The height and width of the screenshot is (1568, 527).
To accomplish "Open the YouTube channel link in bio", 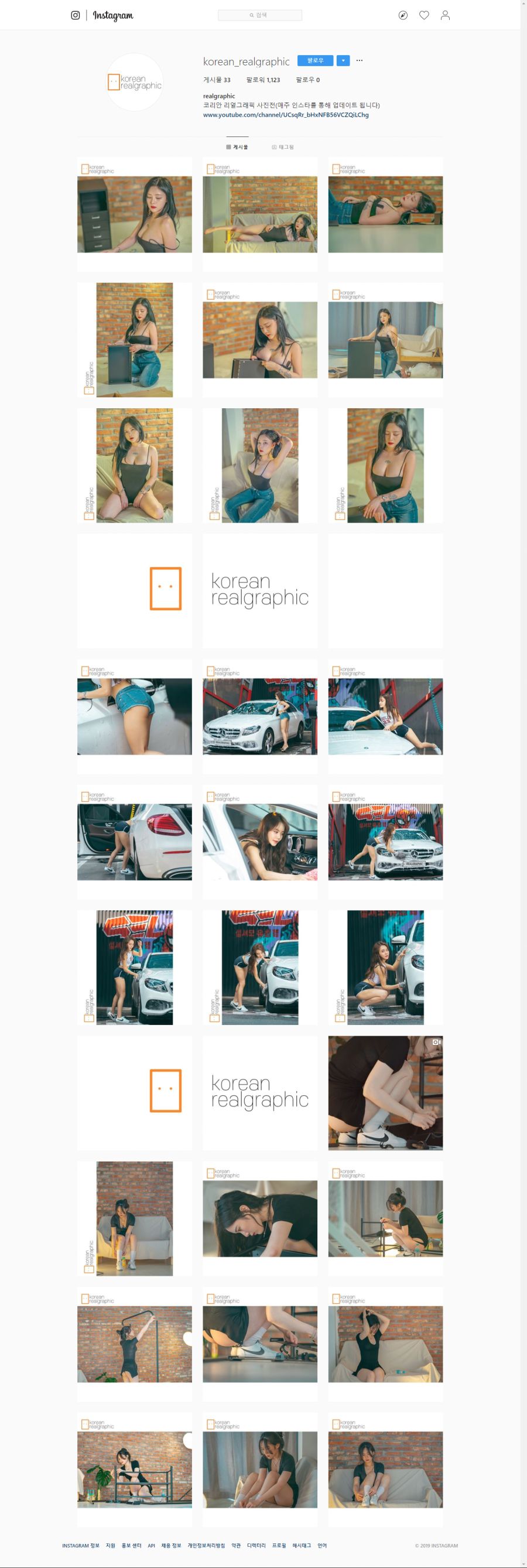I will 285,114.
